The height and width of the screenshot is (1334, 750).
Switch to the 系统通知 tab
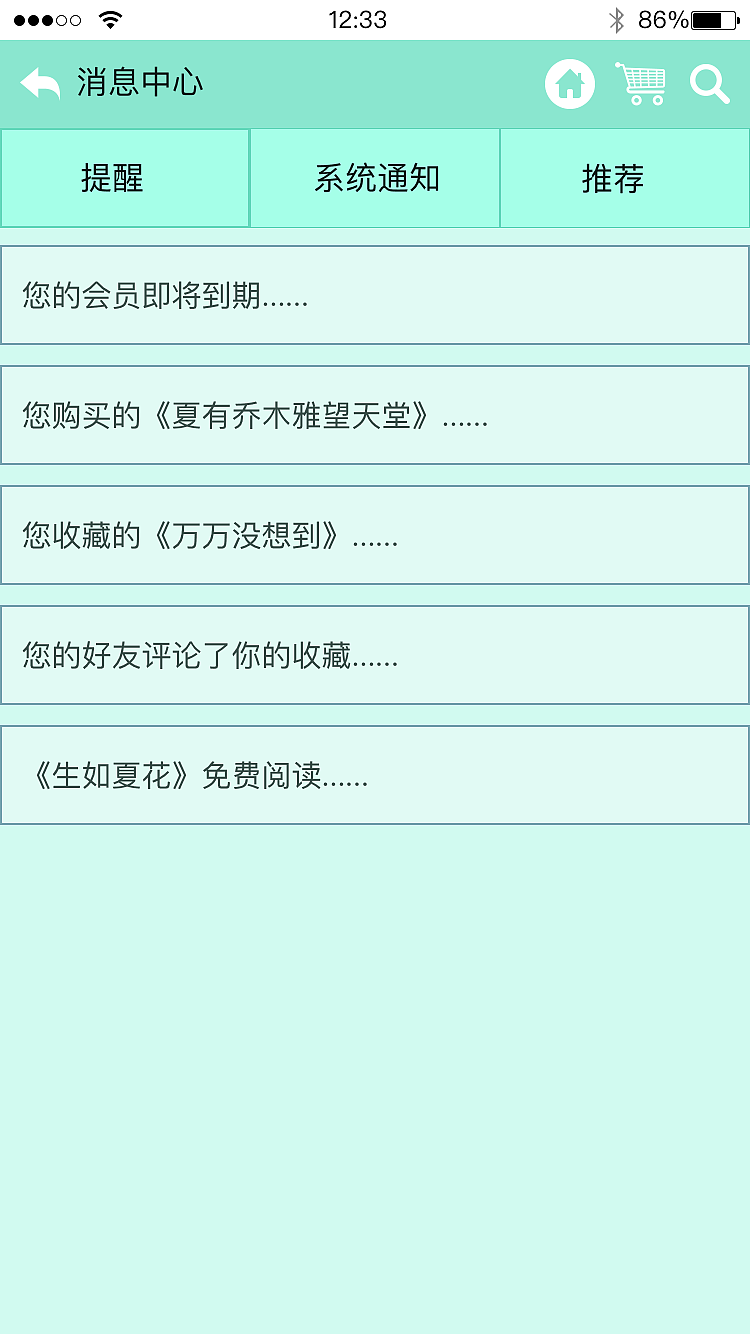coord(374,177)
